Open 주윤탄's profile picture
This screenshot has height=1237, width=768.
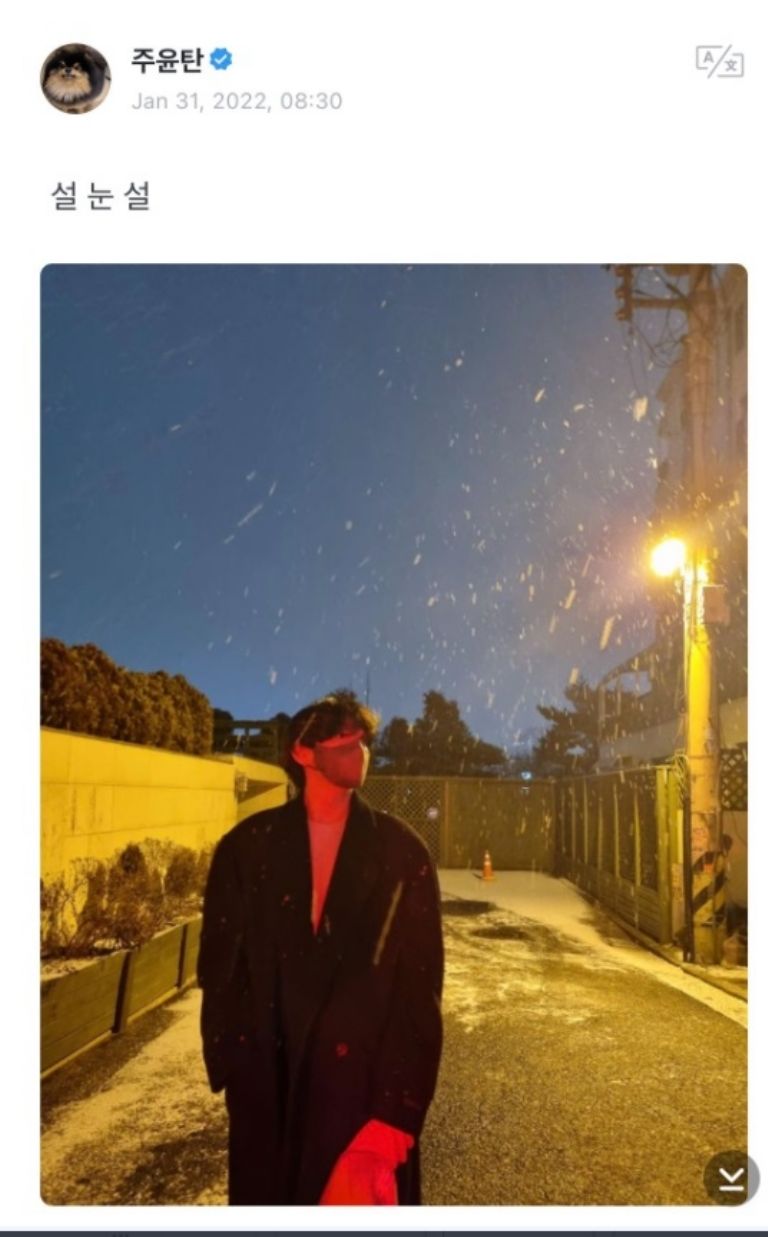point(75,78)
